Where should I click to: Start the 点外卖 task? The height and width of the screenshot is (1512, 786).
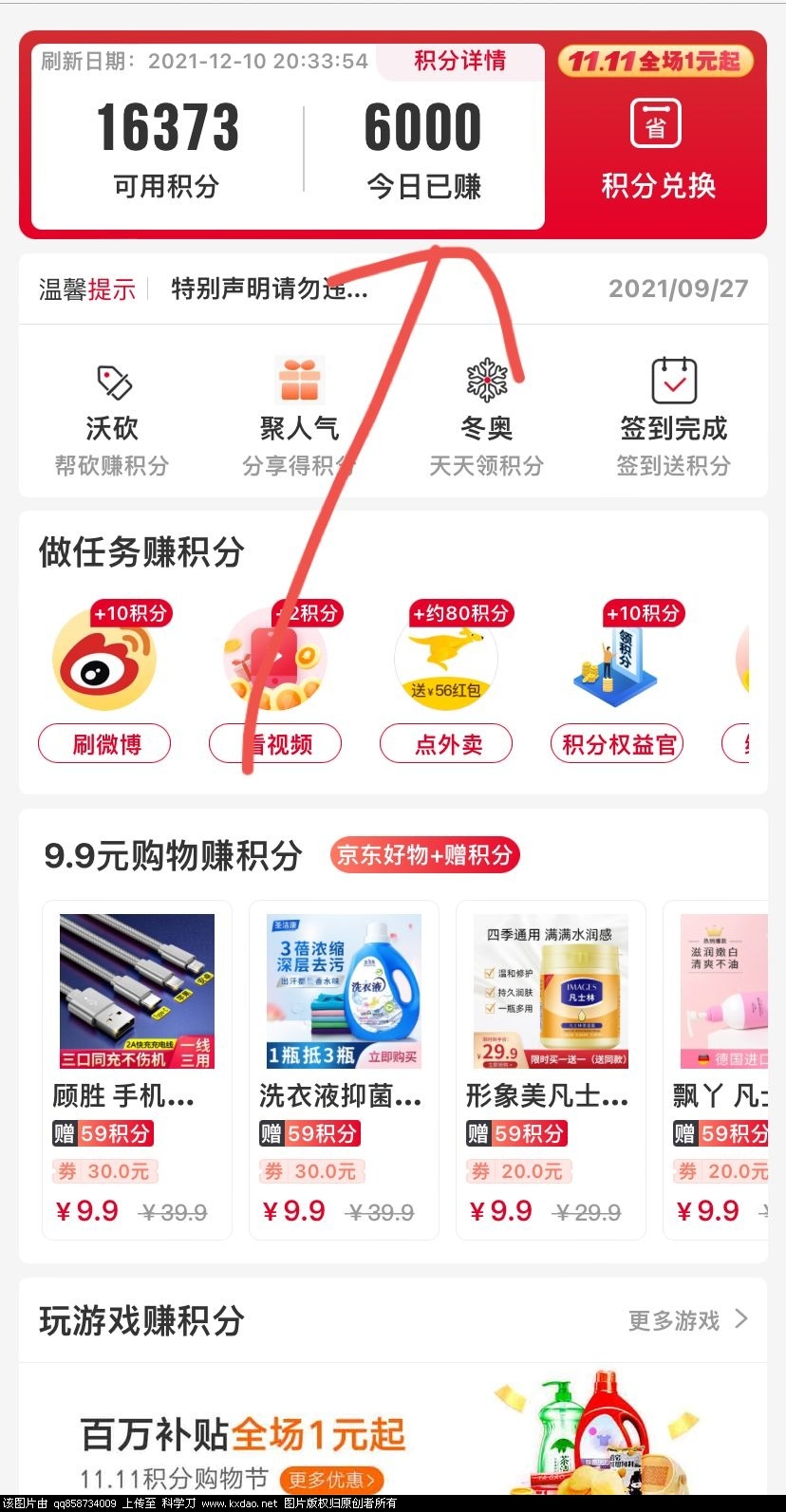tap(446, 743)
